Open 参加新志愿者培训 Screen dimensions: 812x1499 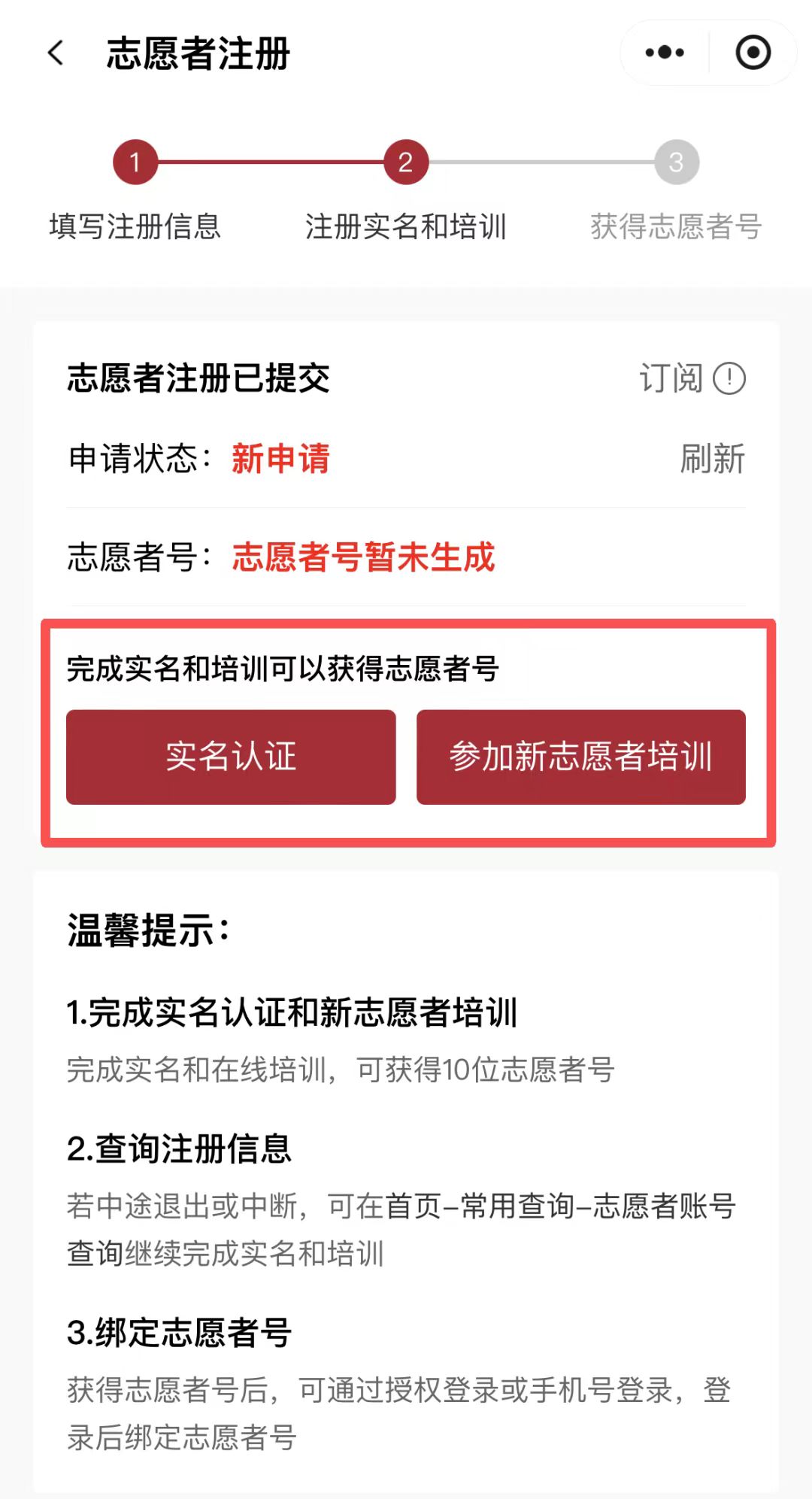coord(580,757)
